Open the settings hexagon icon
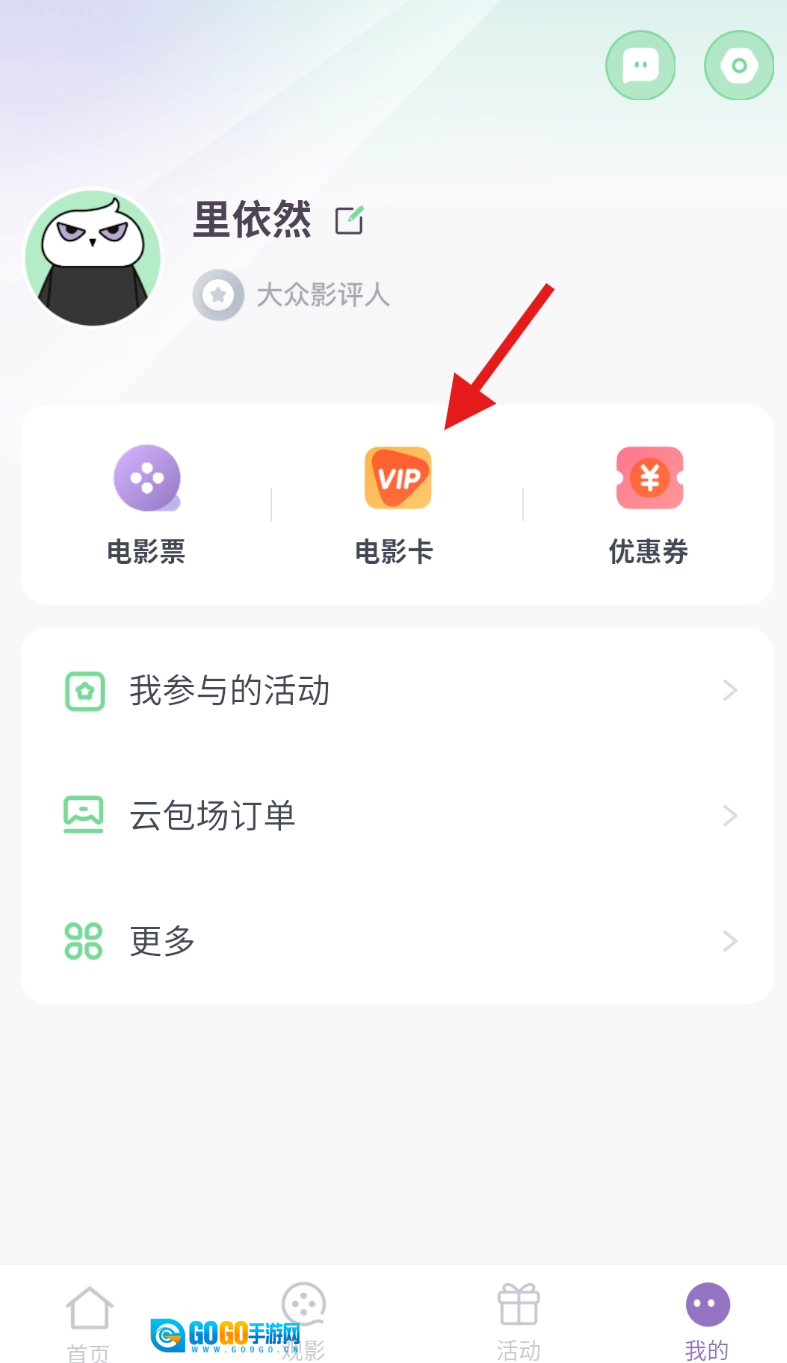This screenshot has height=1363, width=787. [739, 66]
